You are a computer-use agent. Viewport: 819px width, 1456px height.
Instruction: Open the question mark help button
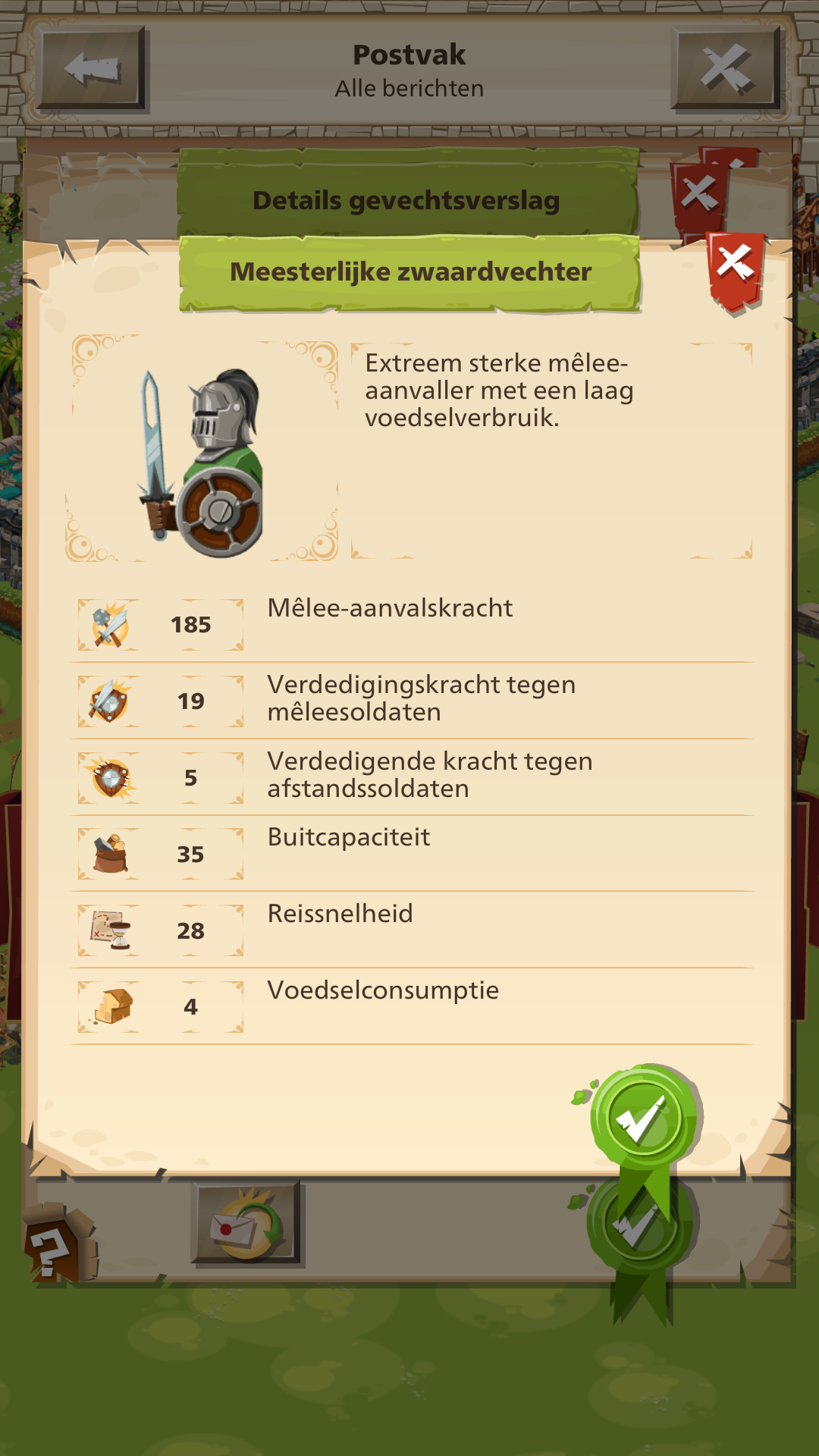(53, 1246)
